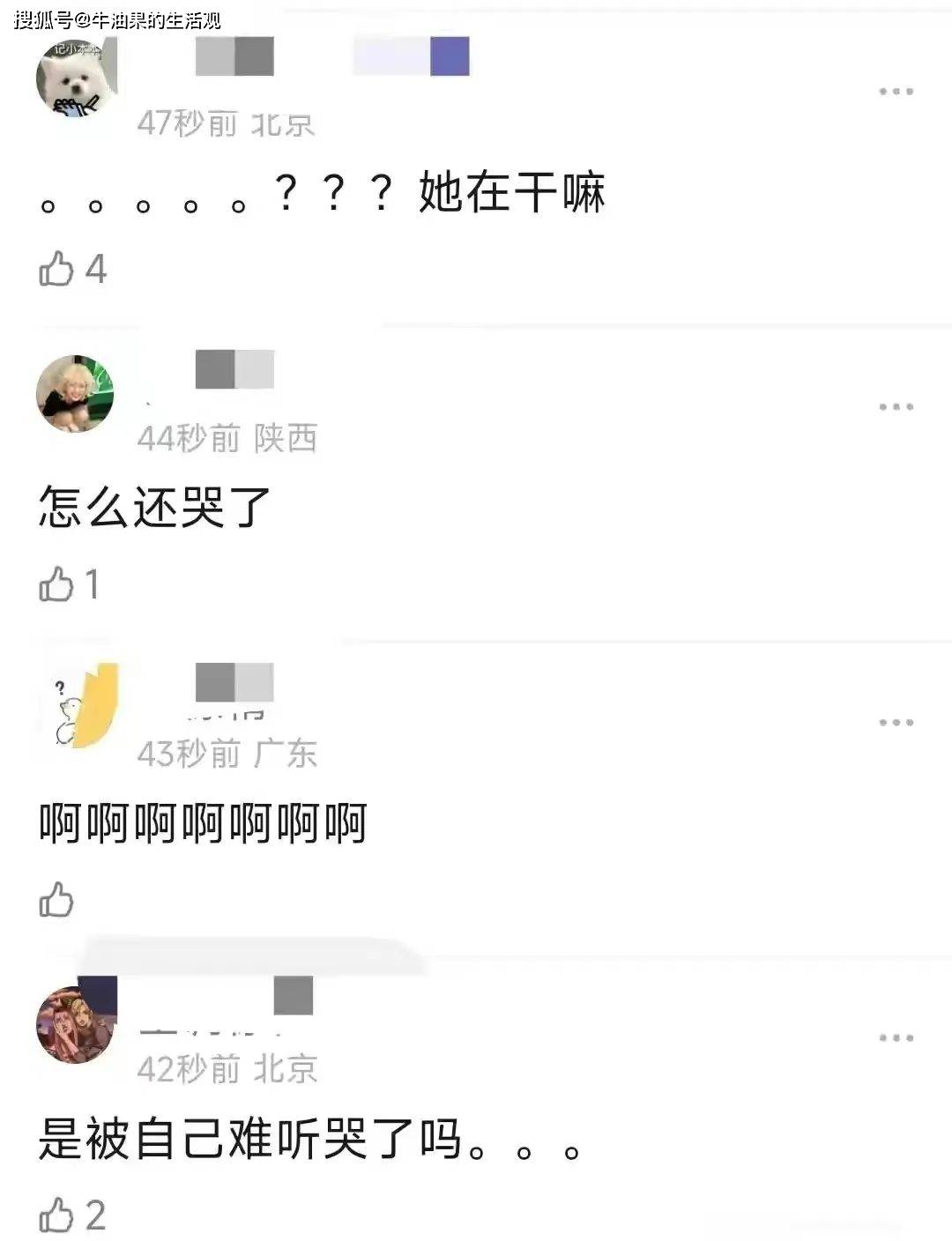Open the avatar beside the "42秒前 北京" comment
The height and width of the screenshot is (1241, 952).
pyautogui.click(x=77, y=1022)
